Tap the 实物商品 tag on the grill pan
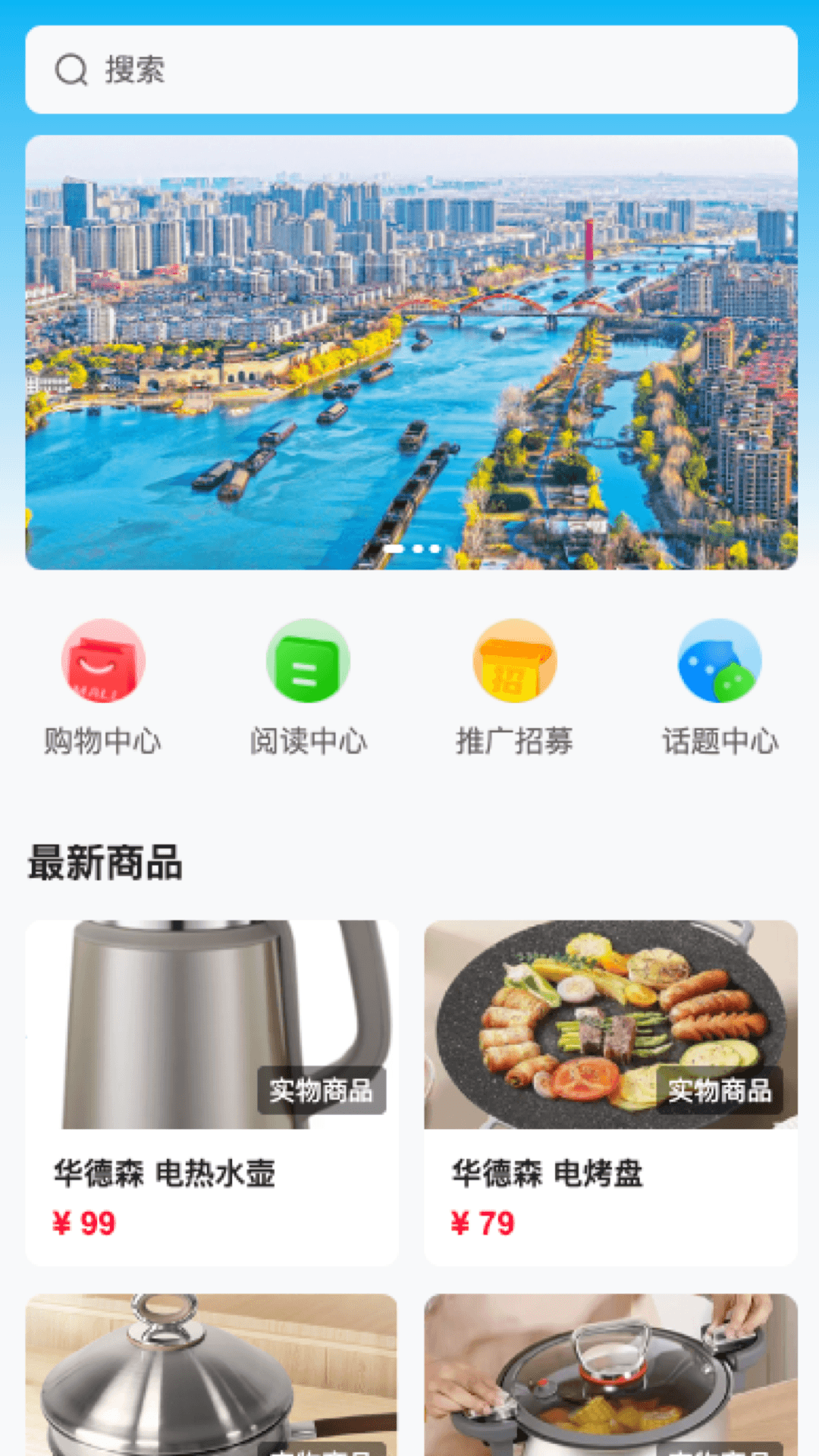Image resolution: width=819 pixels, height=1456 pixels. pos(720,1091)
